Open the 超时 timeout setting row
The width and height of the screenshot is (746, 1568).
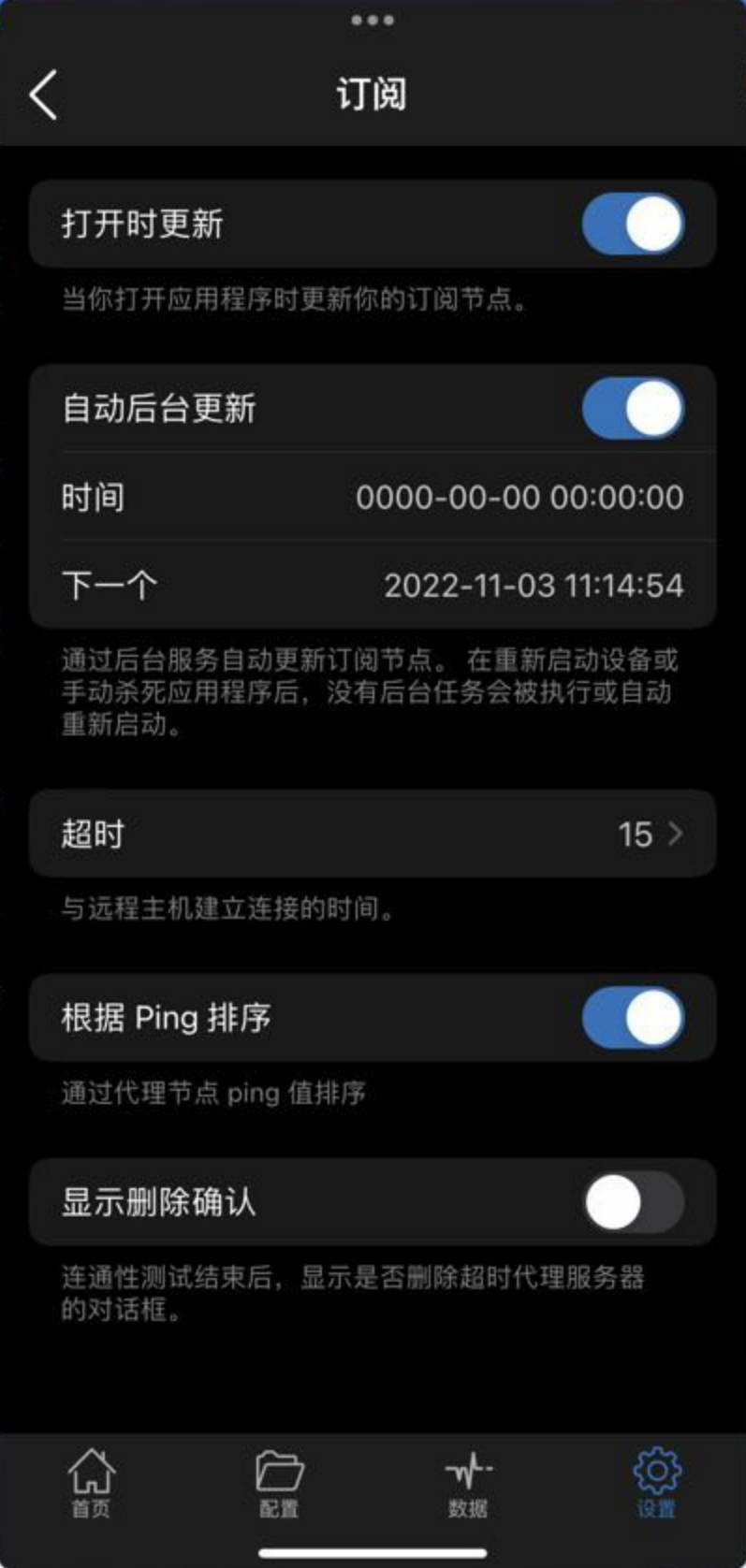(x=373, y=834)
